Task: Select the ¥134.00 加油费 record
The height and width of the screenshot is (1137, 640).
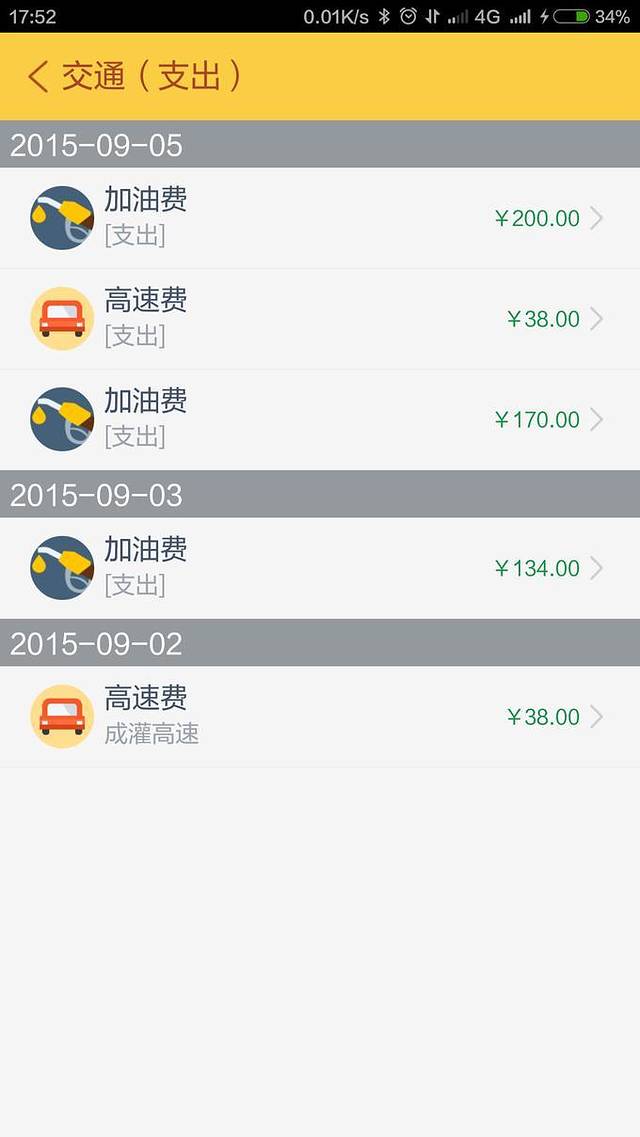Action: click(x=320, y=568)
